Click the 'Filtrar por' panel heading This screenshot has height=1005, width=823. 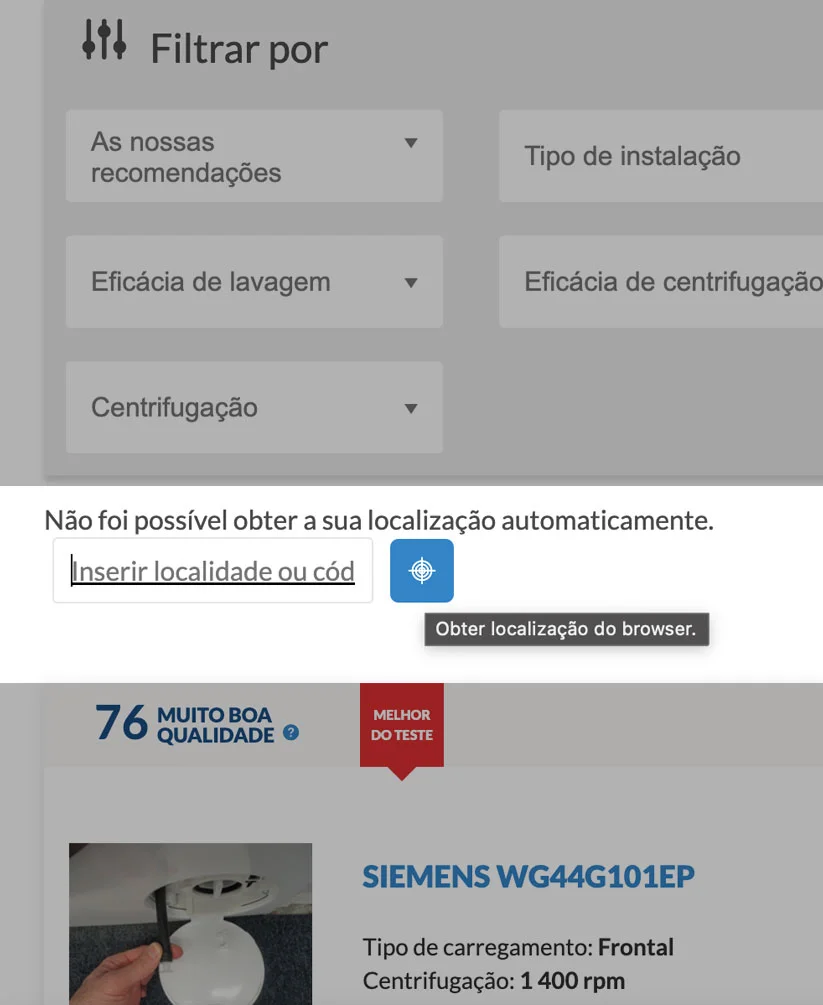coord(238,48)
